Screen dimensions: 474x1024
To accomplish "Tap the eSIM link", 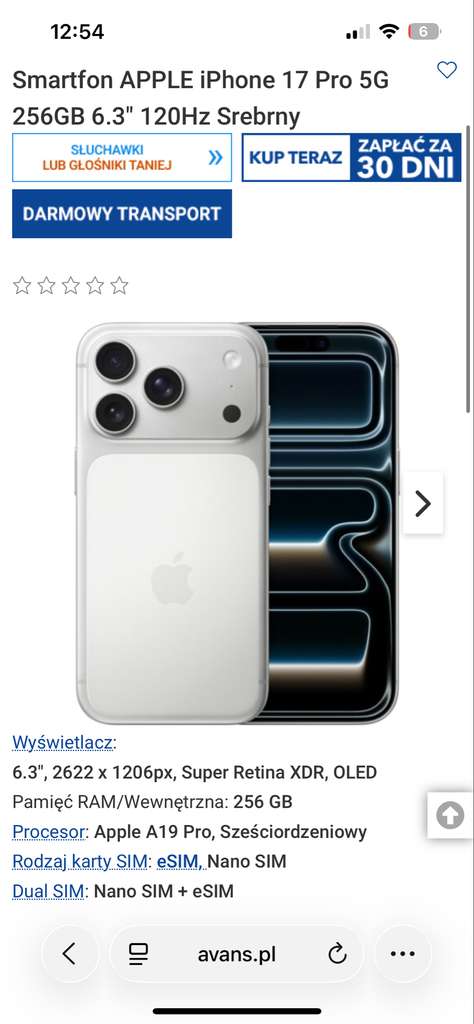I will tap(182, 861).
